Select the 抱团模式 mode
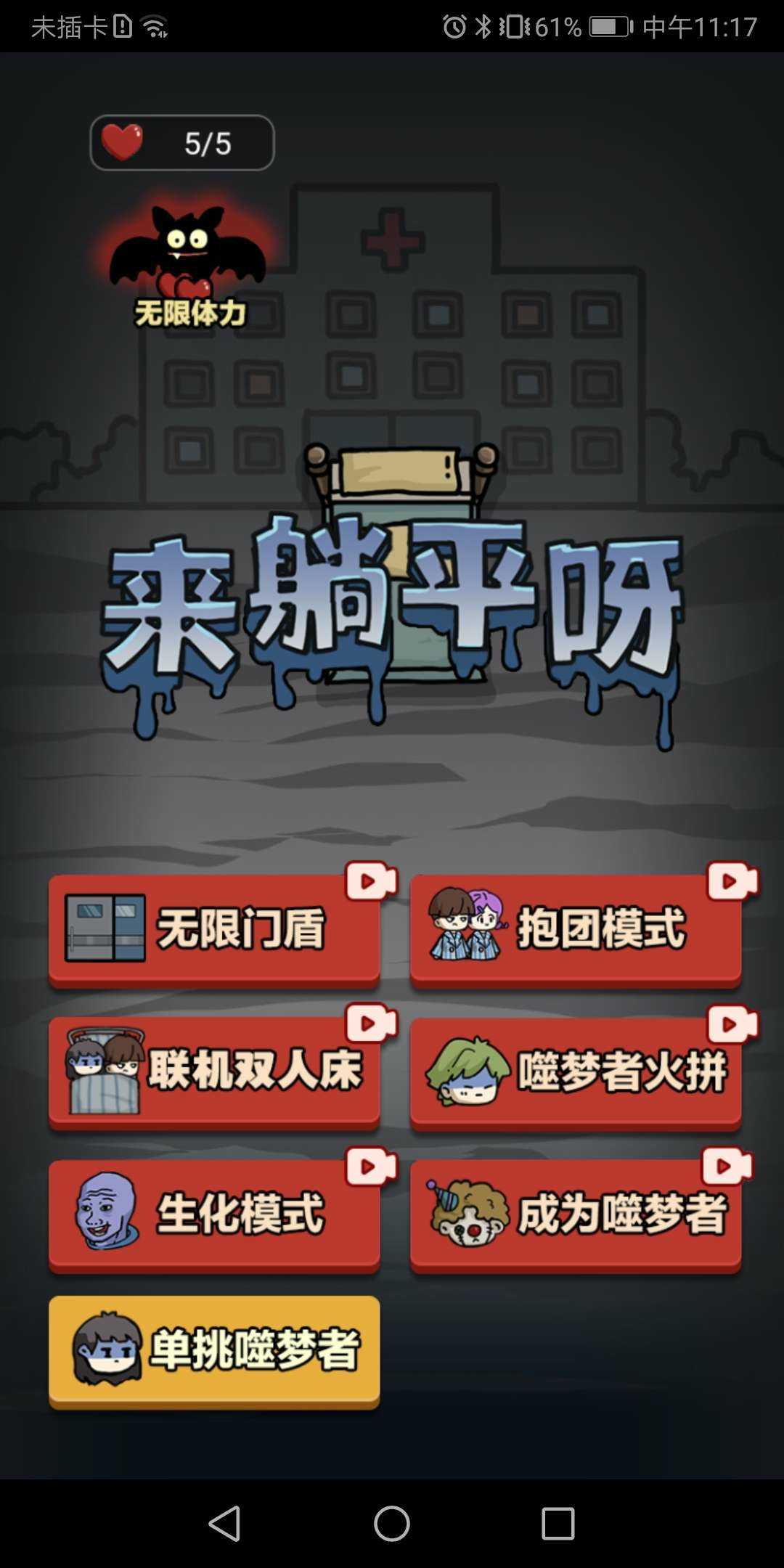This screenshot has height=1568, width=784. [x=575, y=930]
